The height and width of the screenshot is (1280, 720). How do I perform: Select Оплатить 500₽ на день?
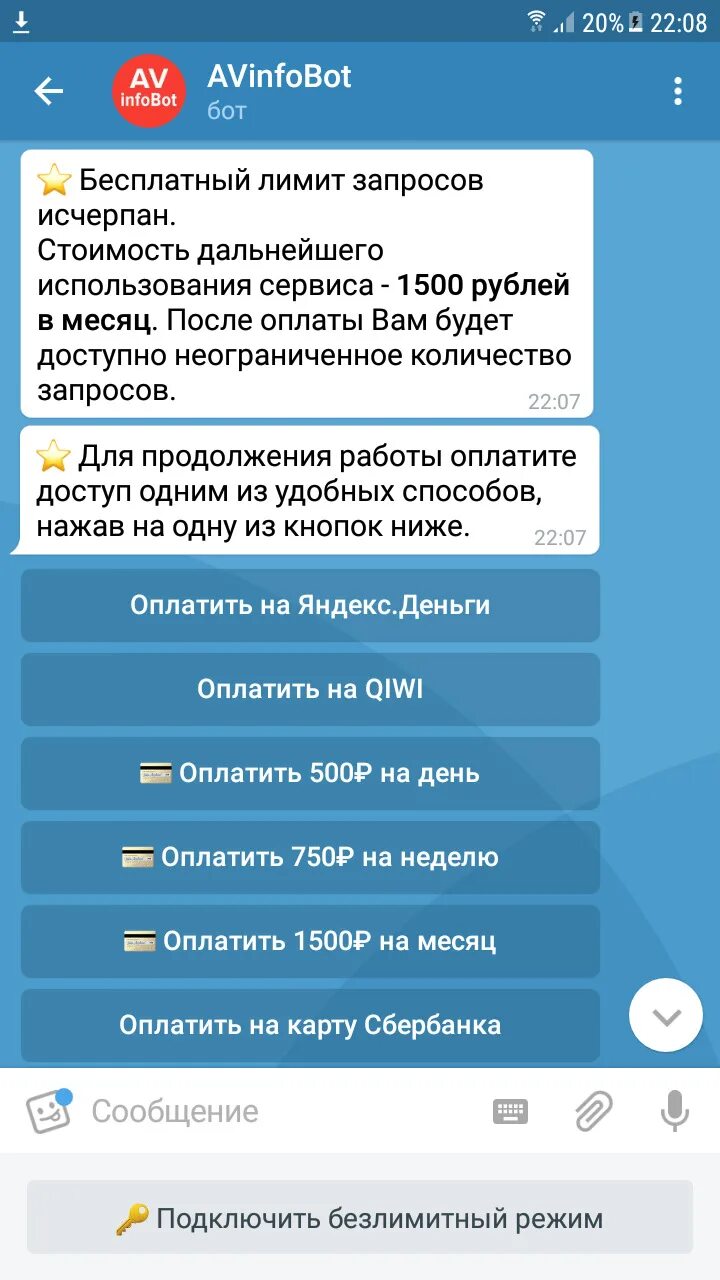pos(310,773)
